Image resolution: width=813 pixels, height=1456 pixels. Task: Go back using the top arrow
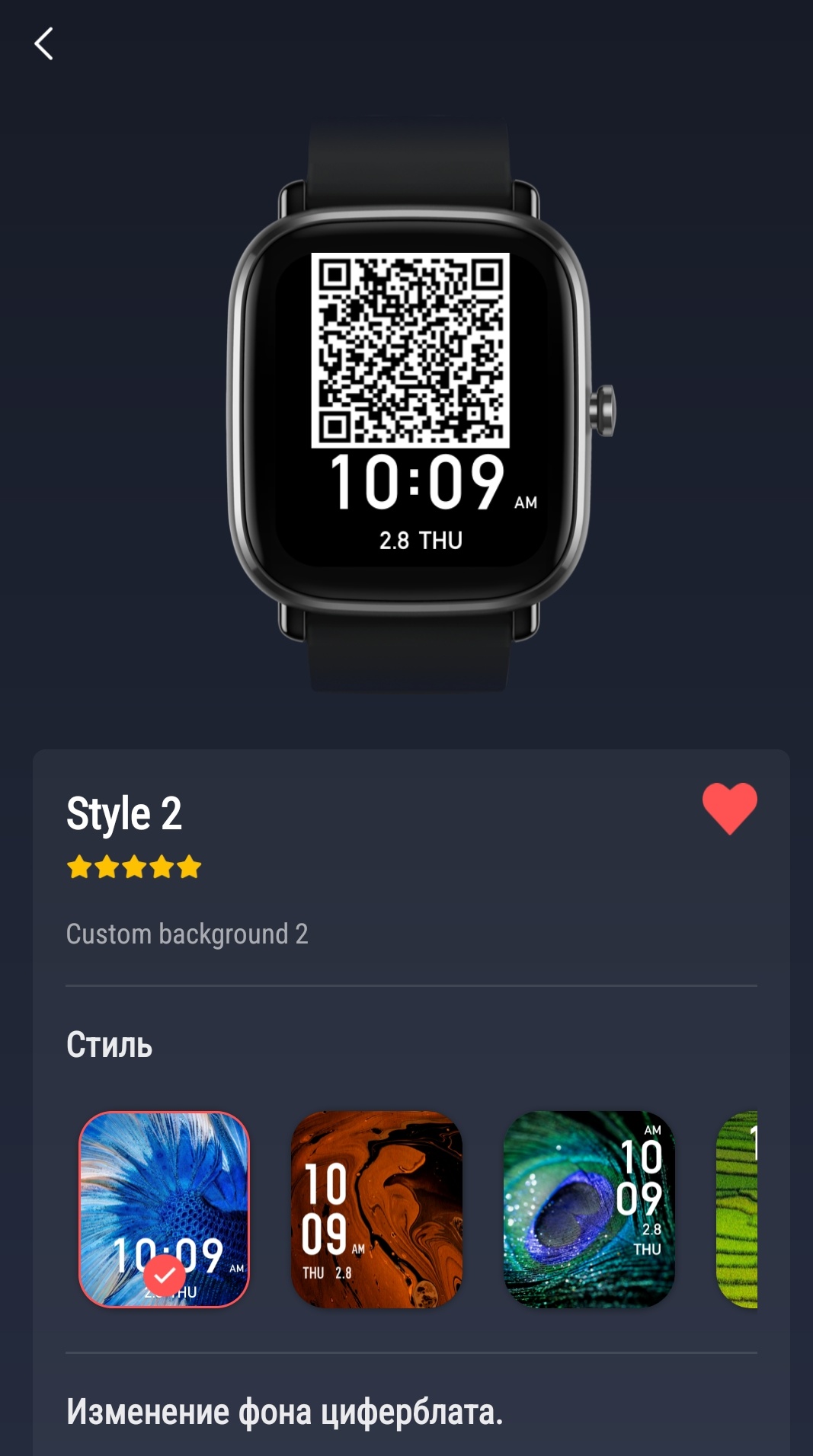(44, 43)
